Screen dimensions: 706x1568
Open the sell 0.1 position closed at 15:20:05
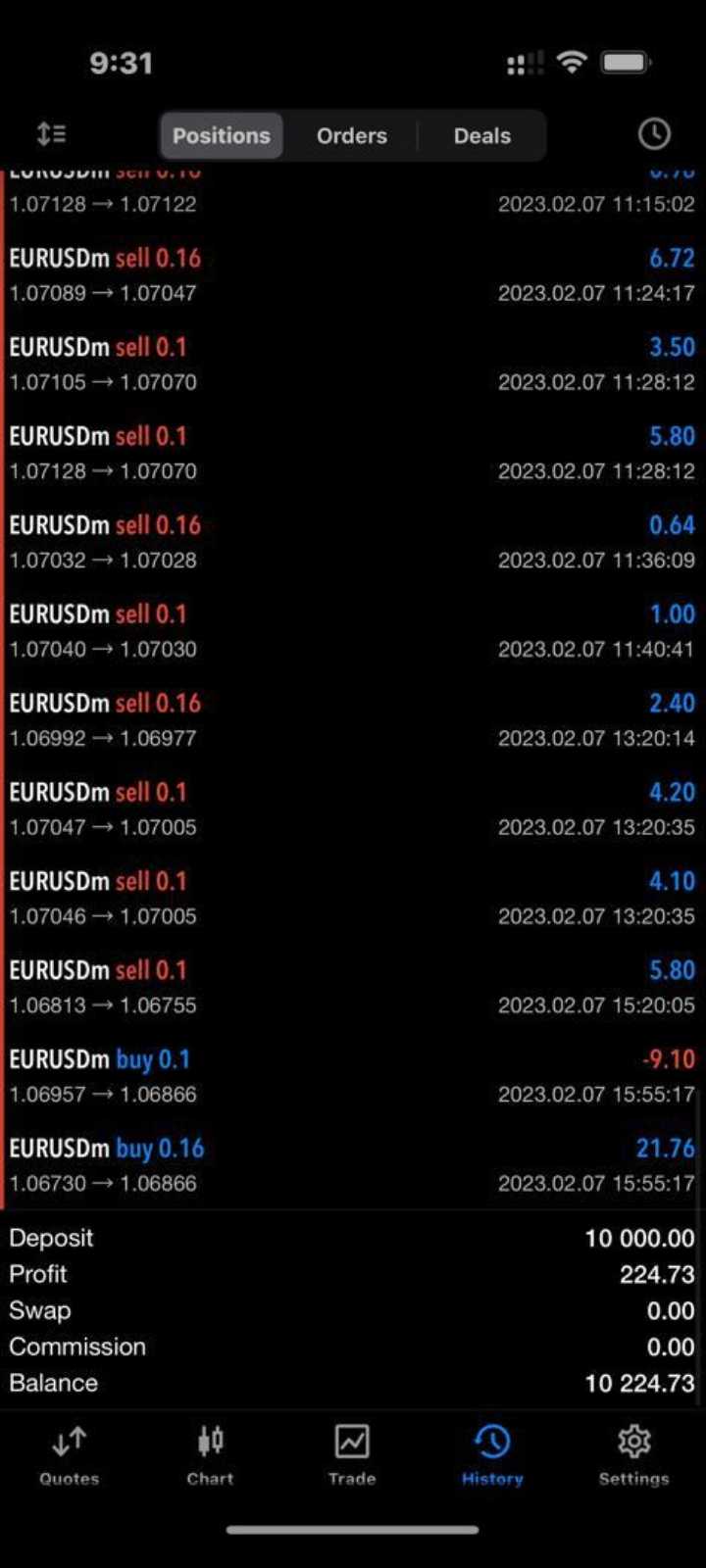click(x=353, y=987)
